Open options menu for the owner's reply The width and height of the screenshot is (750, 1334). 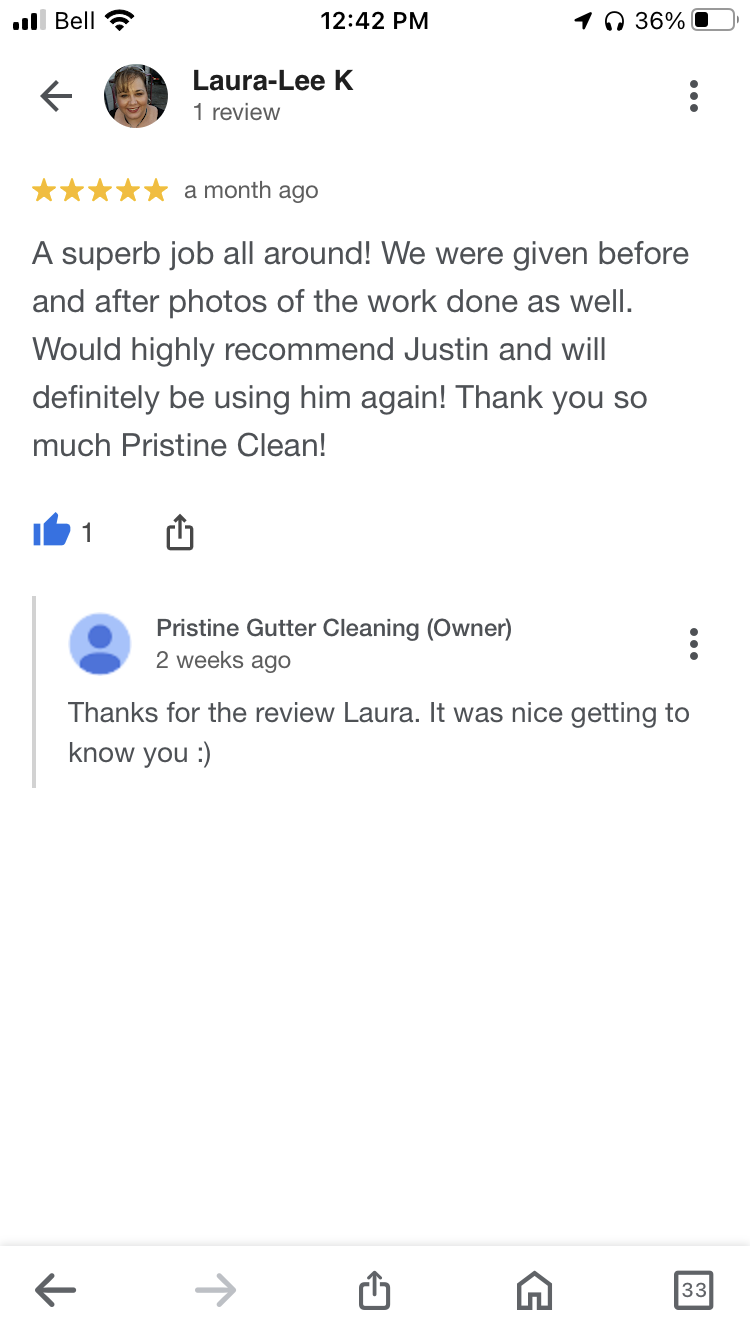point(694,644)
